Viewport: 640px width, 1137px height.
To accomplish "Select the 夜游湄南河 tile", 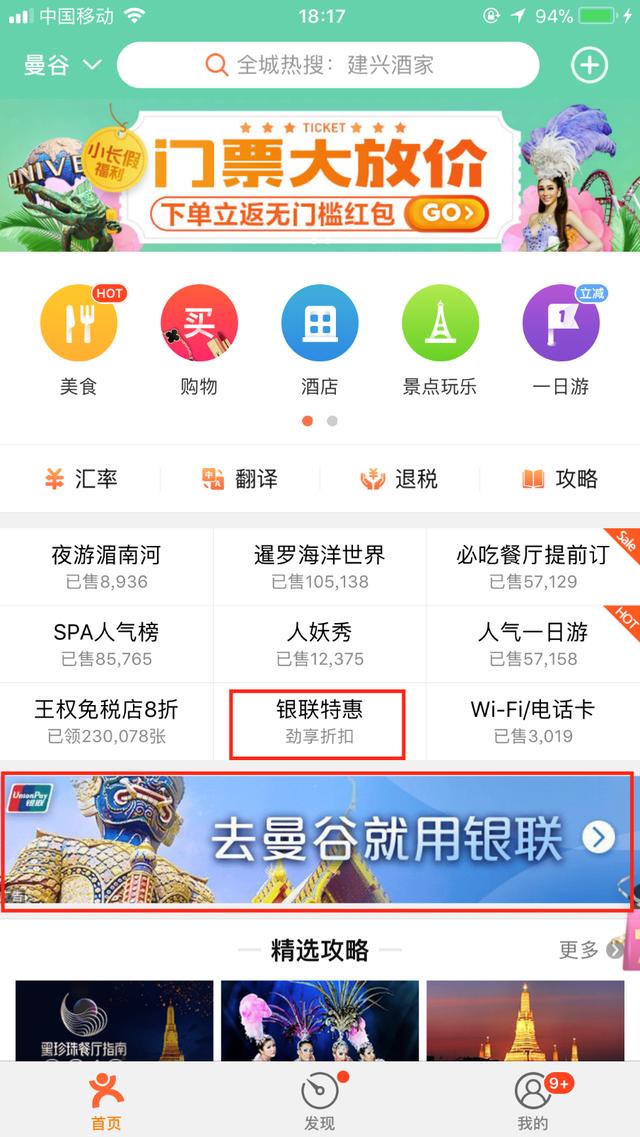I will pyautogui.click(x=106, y=566).
